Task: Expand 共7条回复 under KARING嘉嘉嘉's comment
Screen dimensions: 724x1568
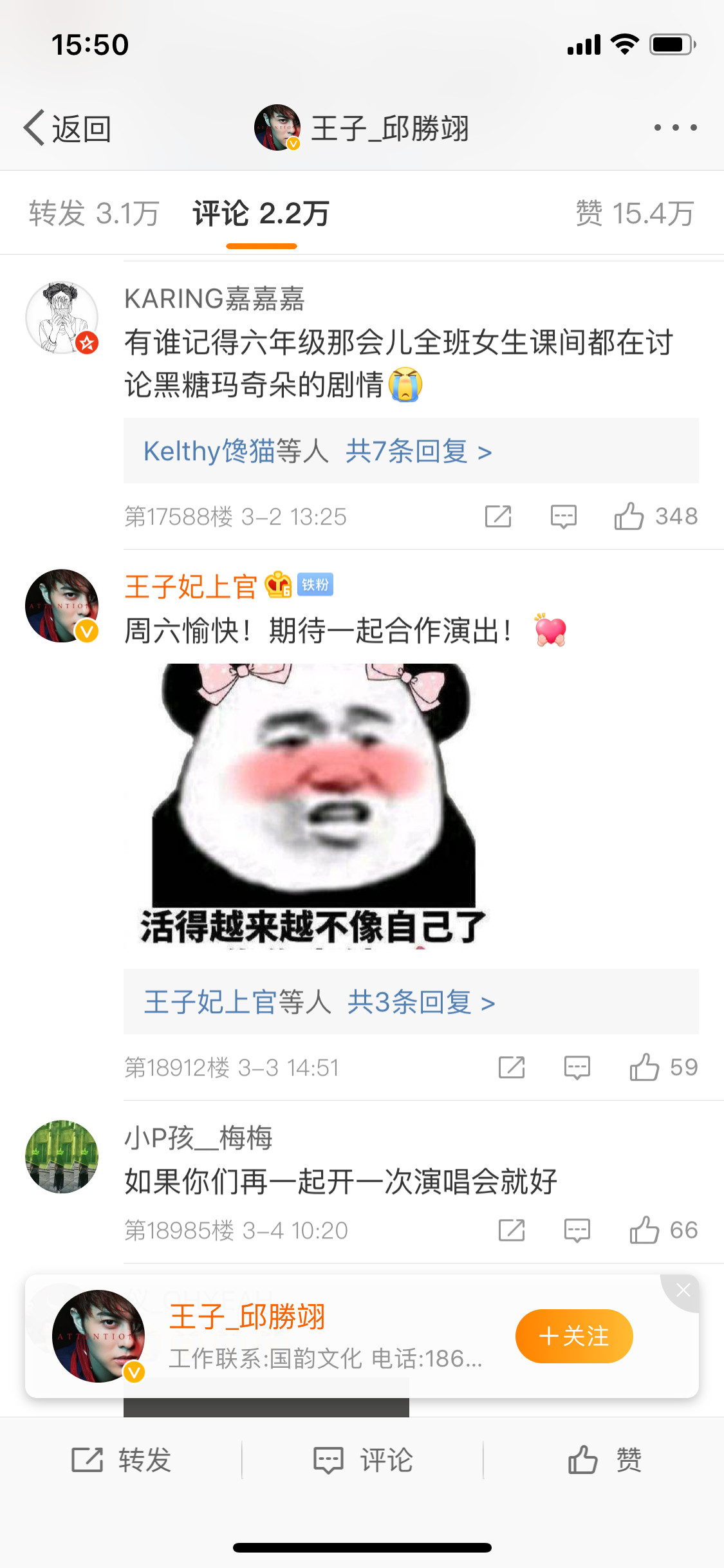Action: [x=418, y=451]
